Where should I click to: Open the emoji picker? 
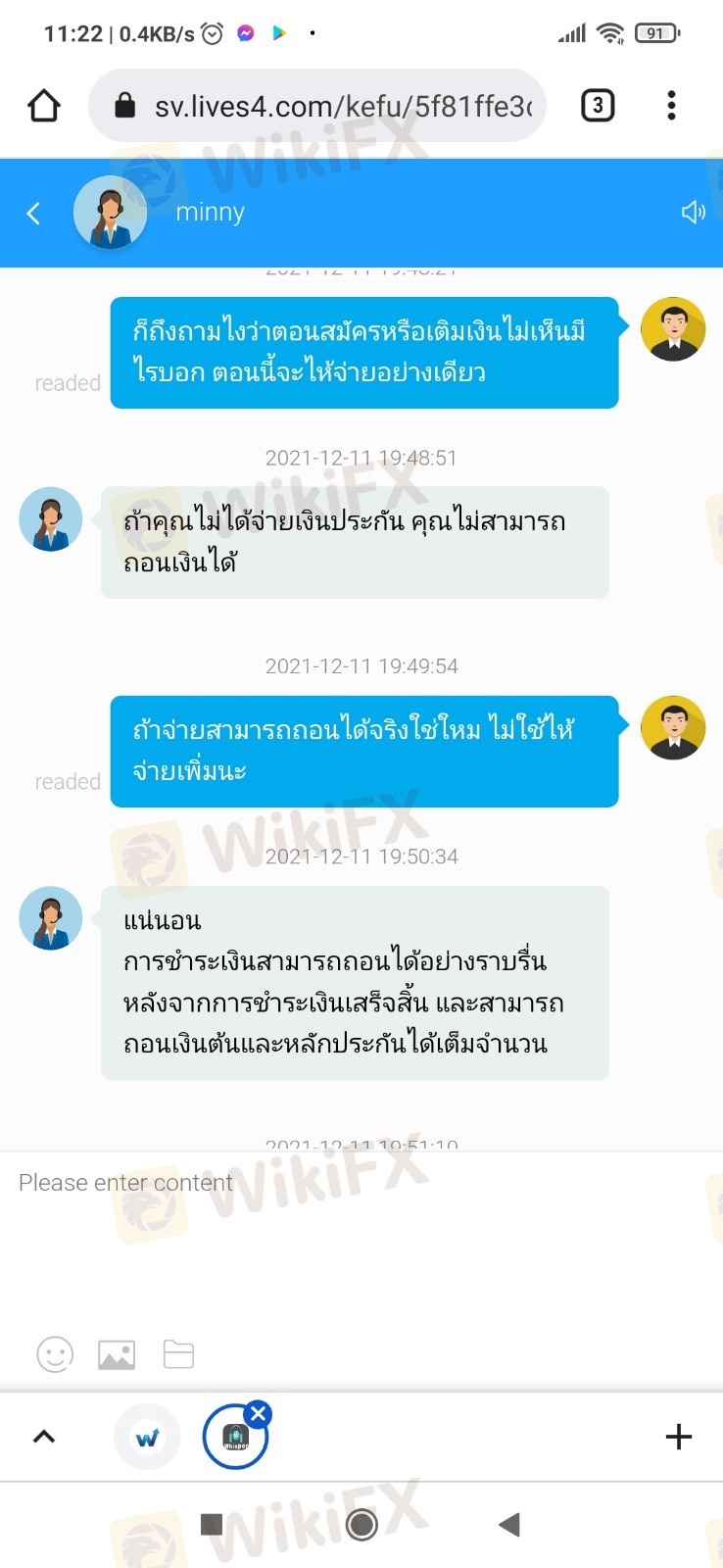coord(55,1354)
